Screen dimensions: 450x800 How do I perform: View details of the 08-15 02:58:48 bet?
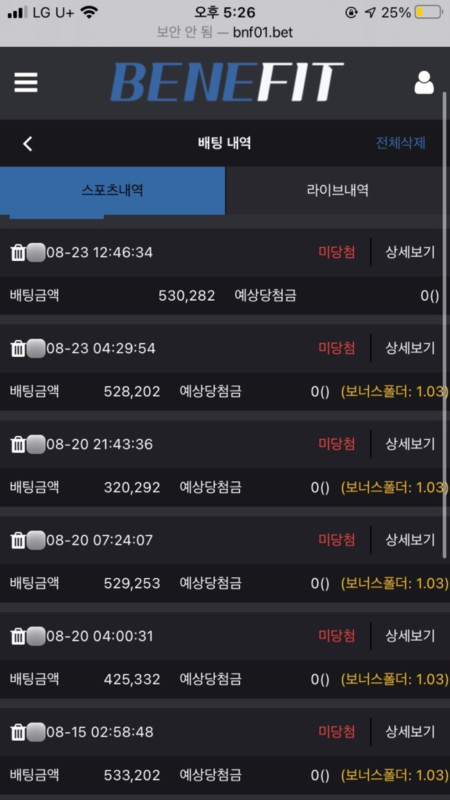[x=410, y=732]
